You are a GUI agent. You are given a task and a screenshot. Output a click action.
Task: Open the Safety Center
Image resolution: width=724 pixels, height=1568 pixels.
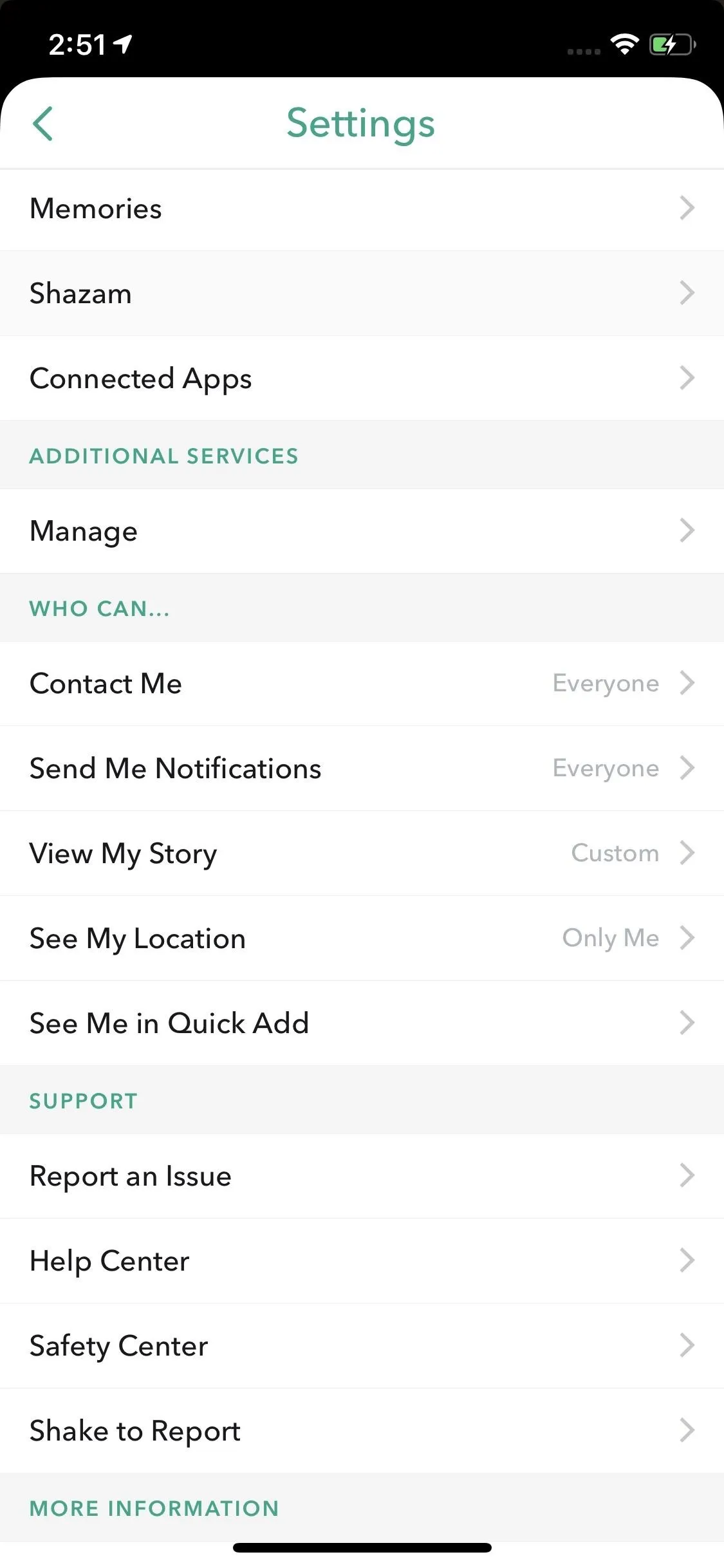pyautogui.click(x=362, y=1346)
